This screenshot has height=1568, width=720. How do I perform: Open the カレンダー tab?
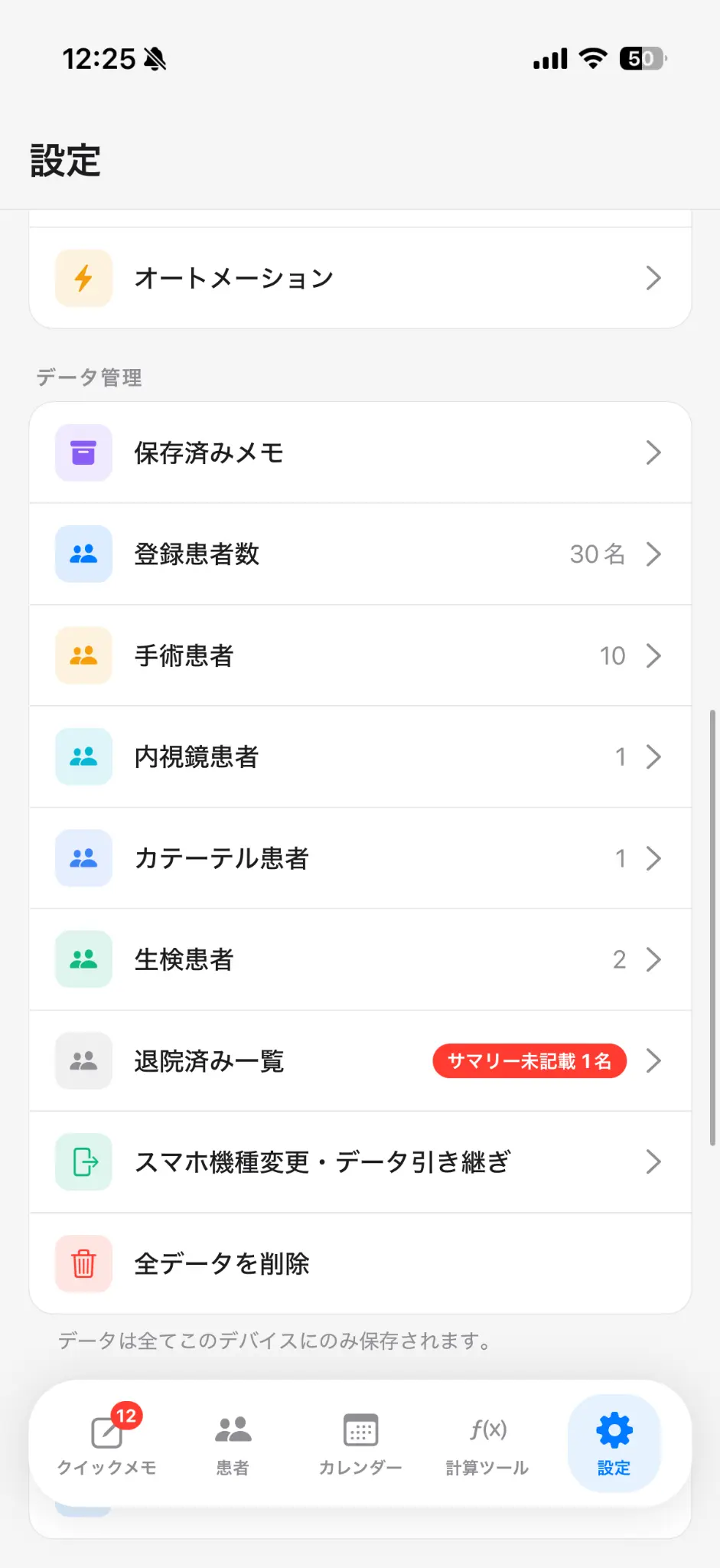[359, 1443]
